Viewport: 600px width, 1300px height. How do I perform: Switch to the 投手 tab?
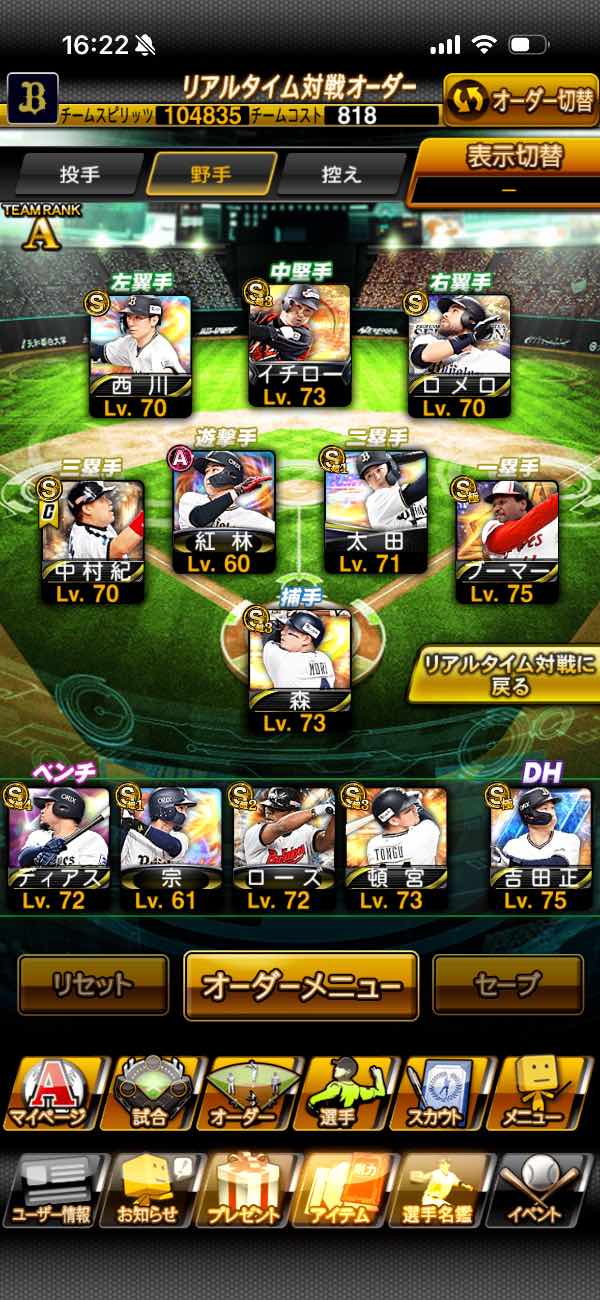coord(79,174)
